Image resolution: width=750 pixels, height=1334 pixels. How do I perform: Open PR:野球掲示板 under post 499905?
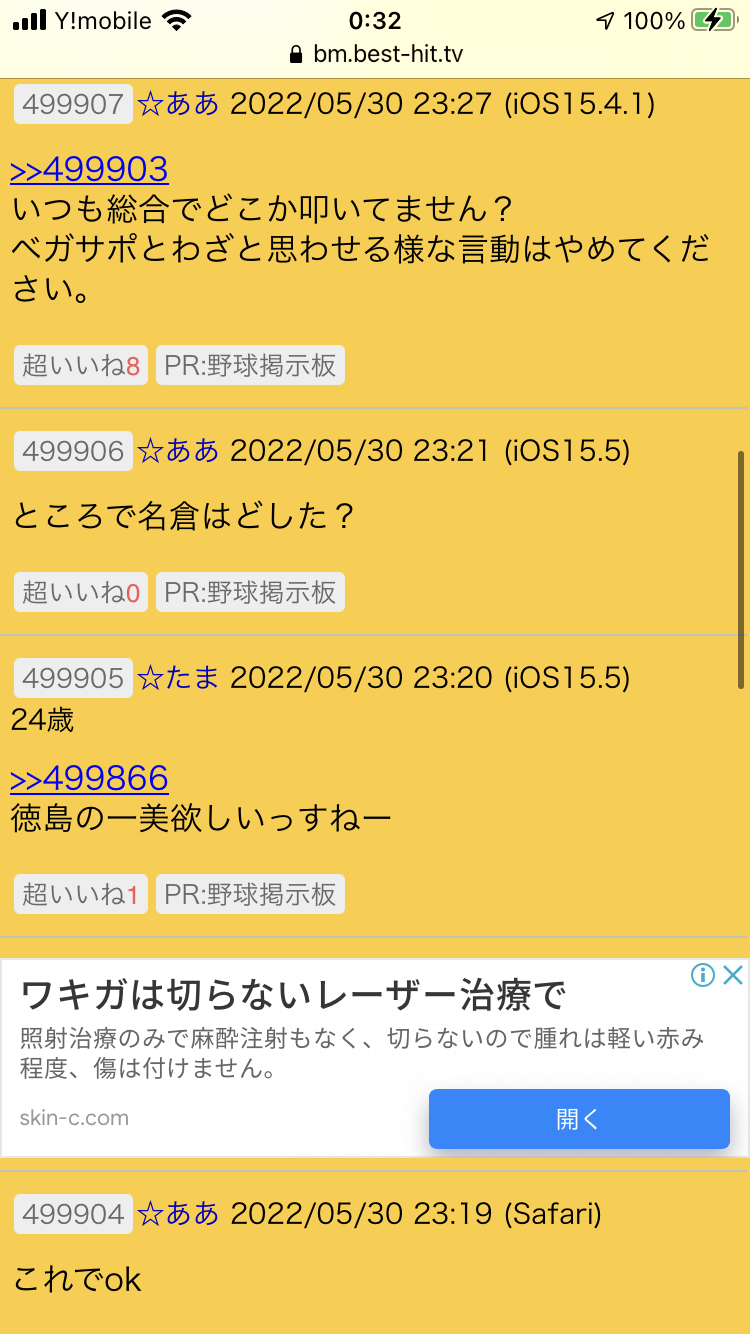(250, 894)
